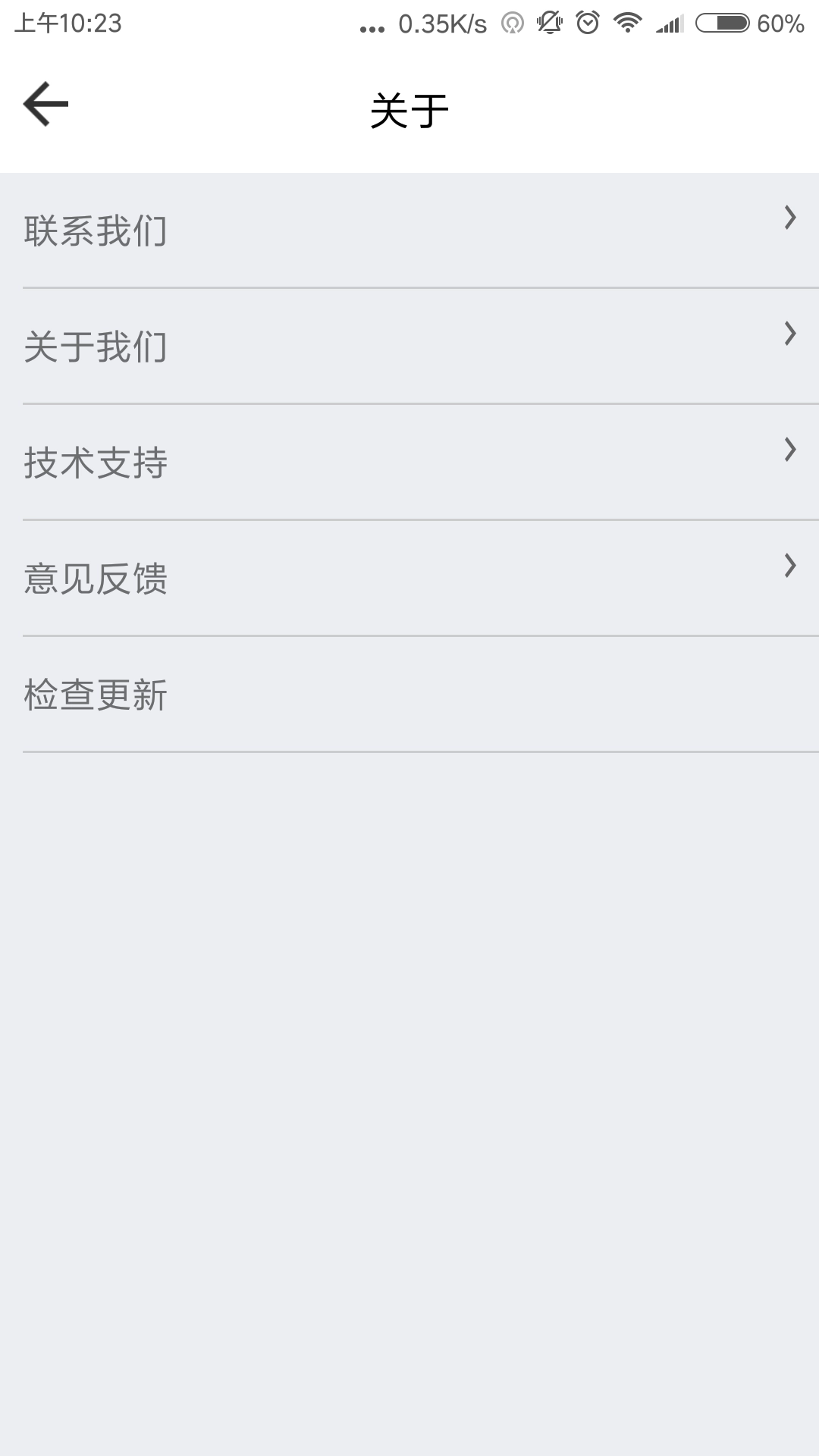Screen dimensions: 819x1456
Task: Expand the 意见反馈 item via its chevron
Action: [x=791, y=563]
